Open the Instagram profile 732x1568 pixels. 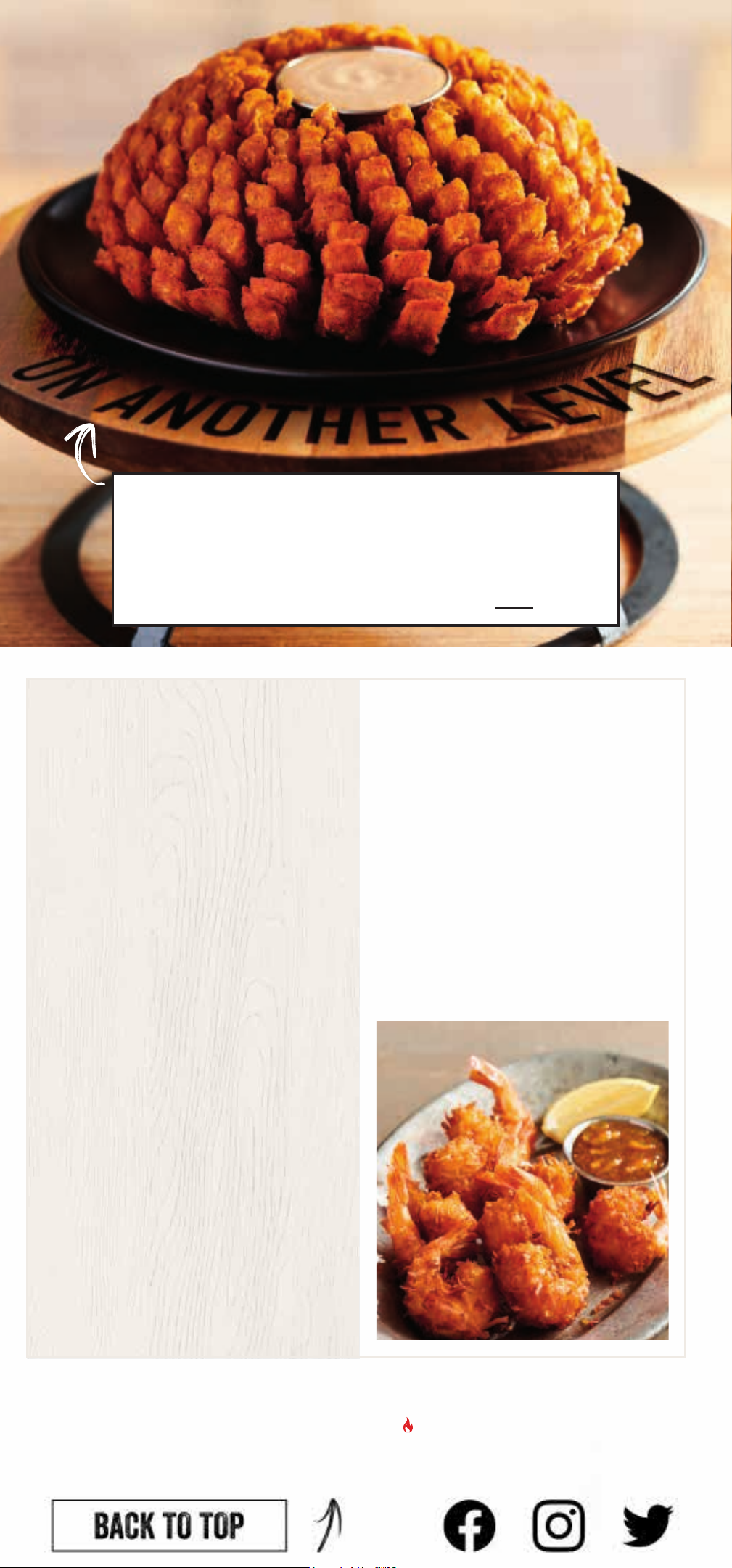[559, 1525]
